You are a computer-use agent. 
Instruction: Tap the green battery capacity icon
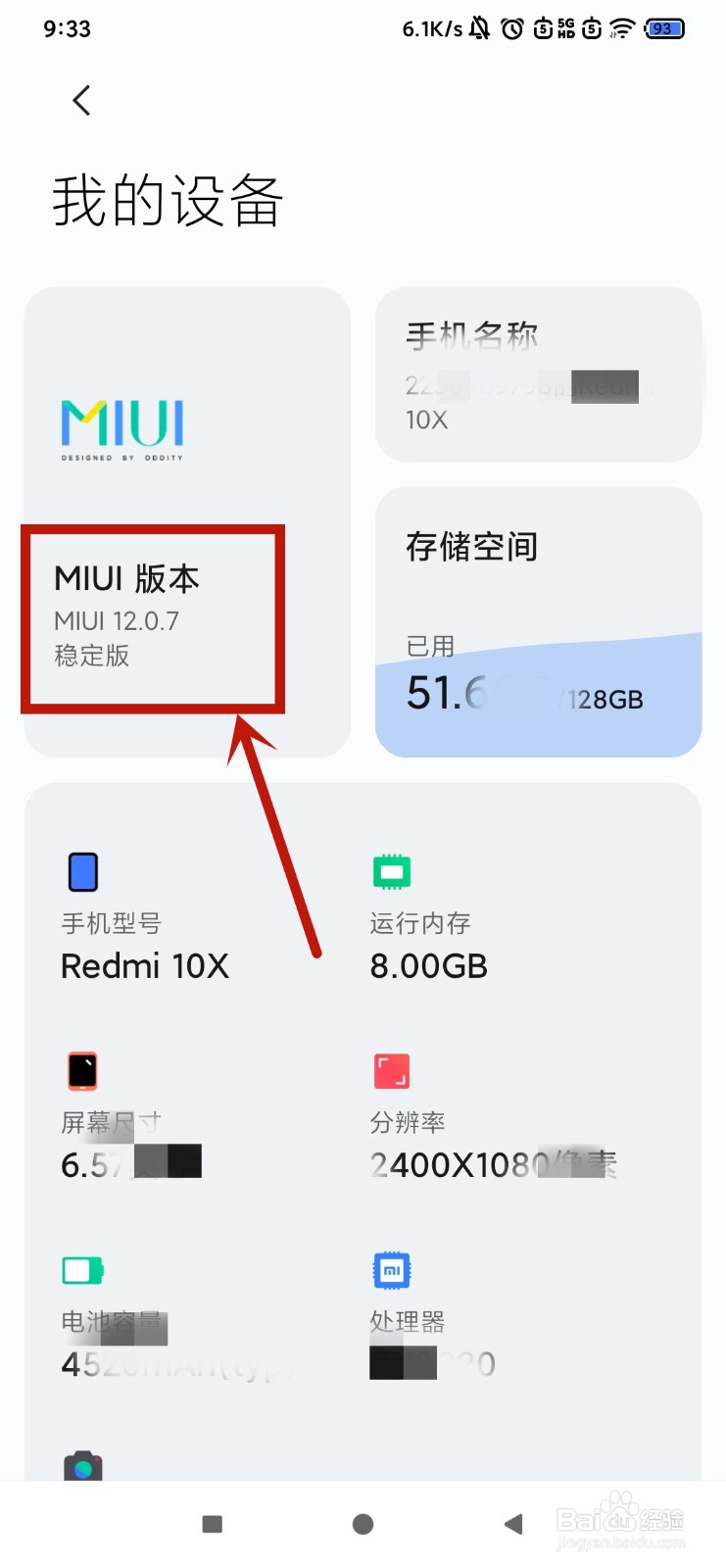click(x=82, y=1269)
